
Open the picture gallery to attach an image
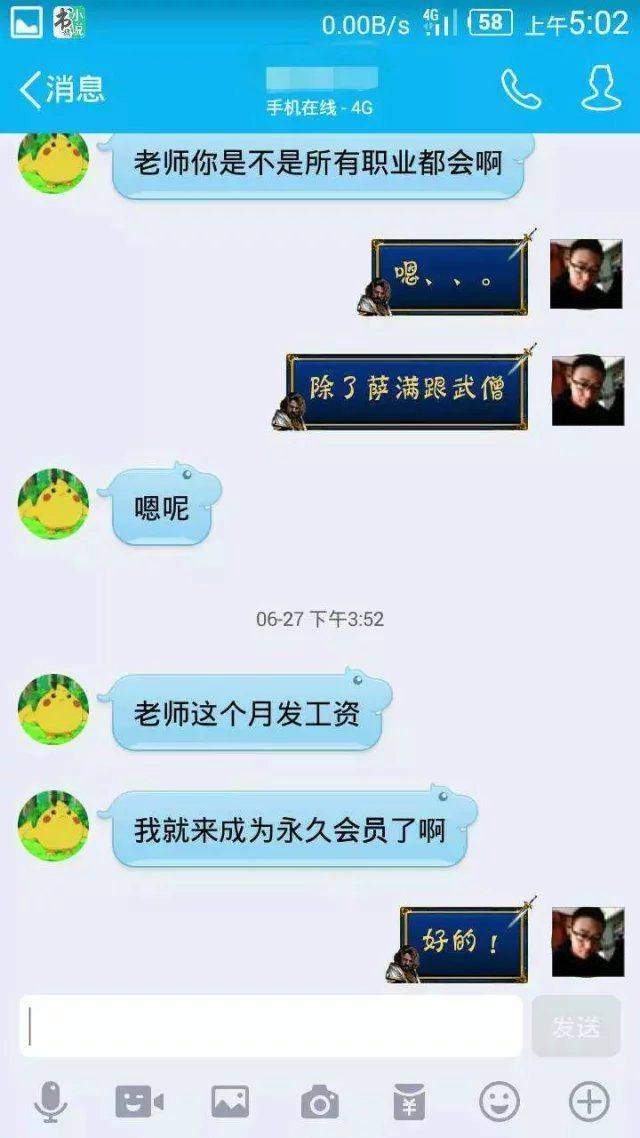[230, 1102]
